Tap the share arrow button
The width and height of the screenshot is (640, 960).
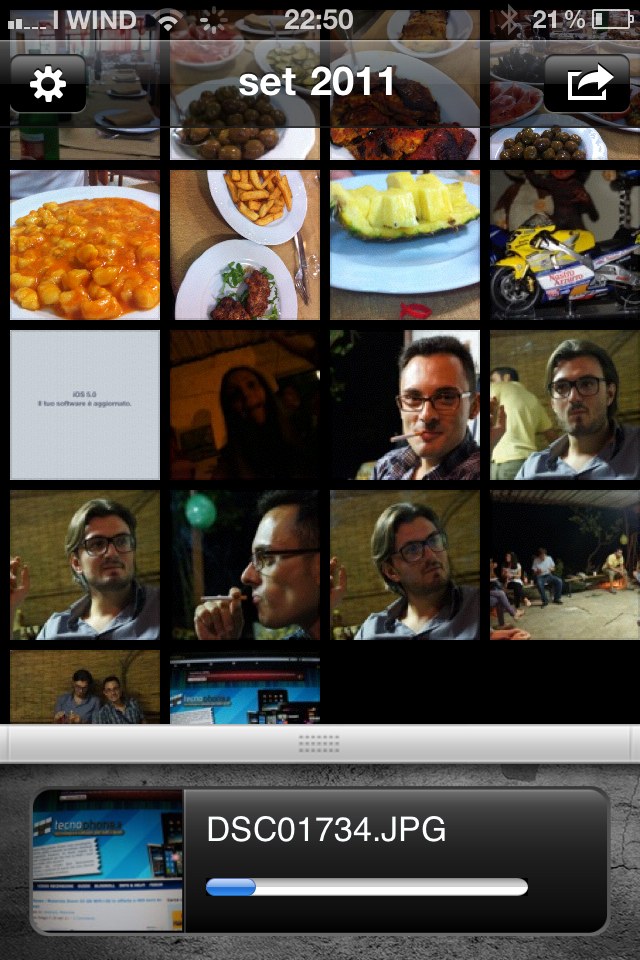click(x=588, y=84)
